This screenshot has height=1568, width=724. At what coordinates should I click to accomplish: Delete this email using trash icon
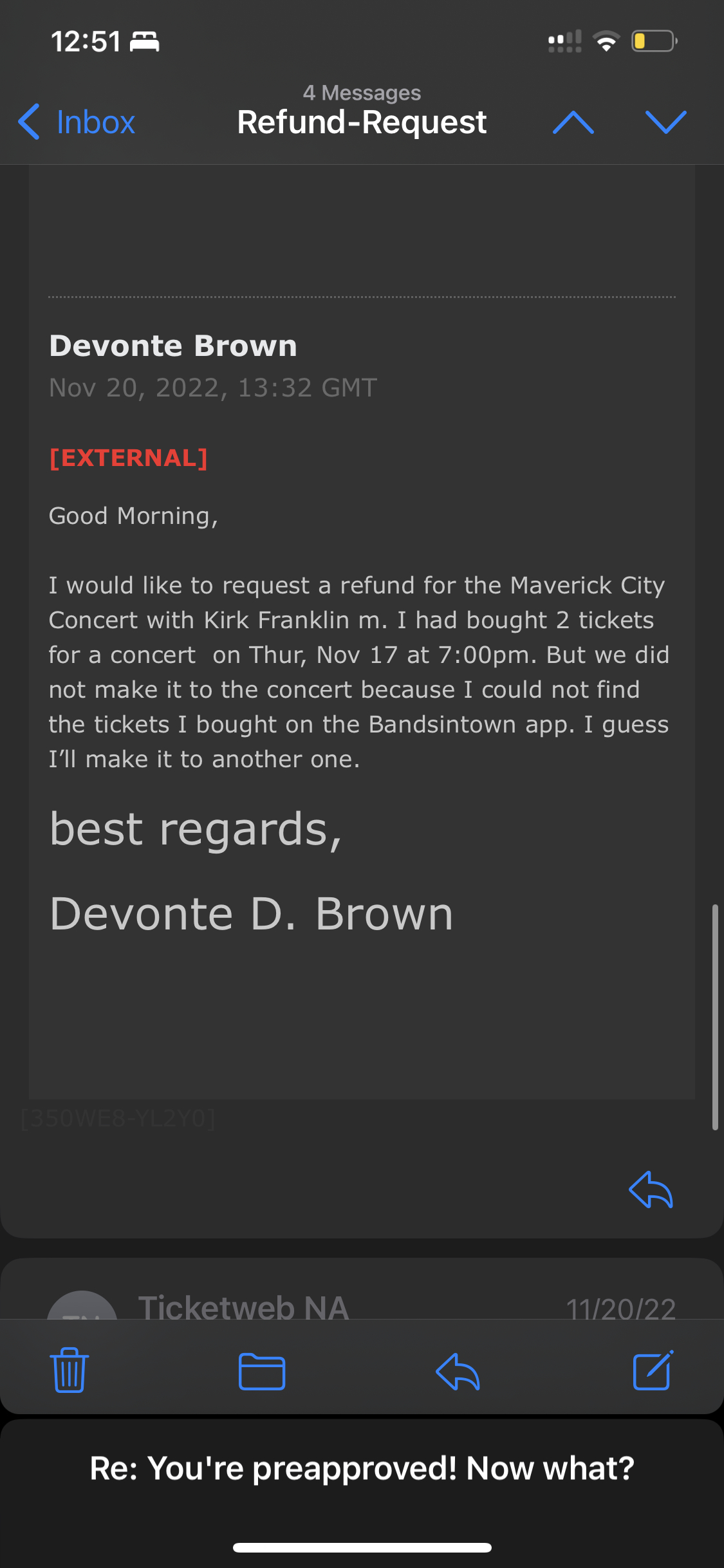[69, 1372]
